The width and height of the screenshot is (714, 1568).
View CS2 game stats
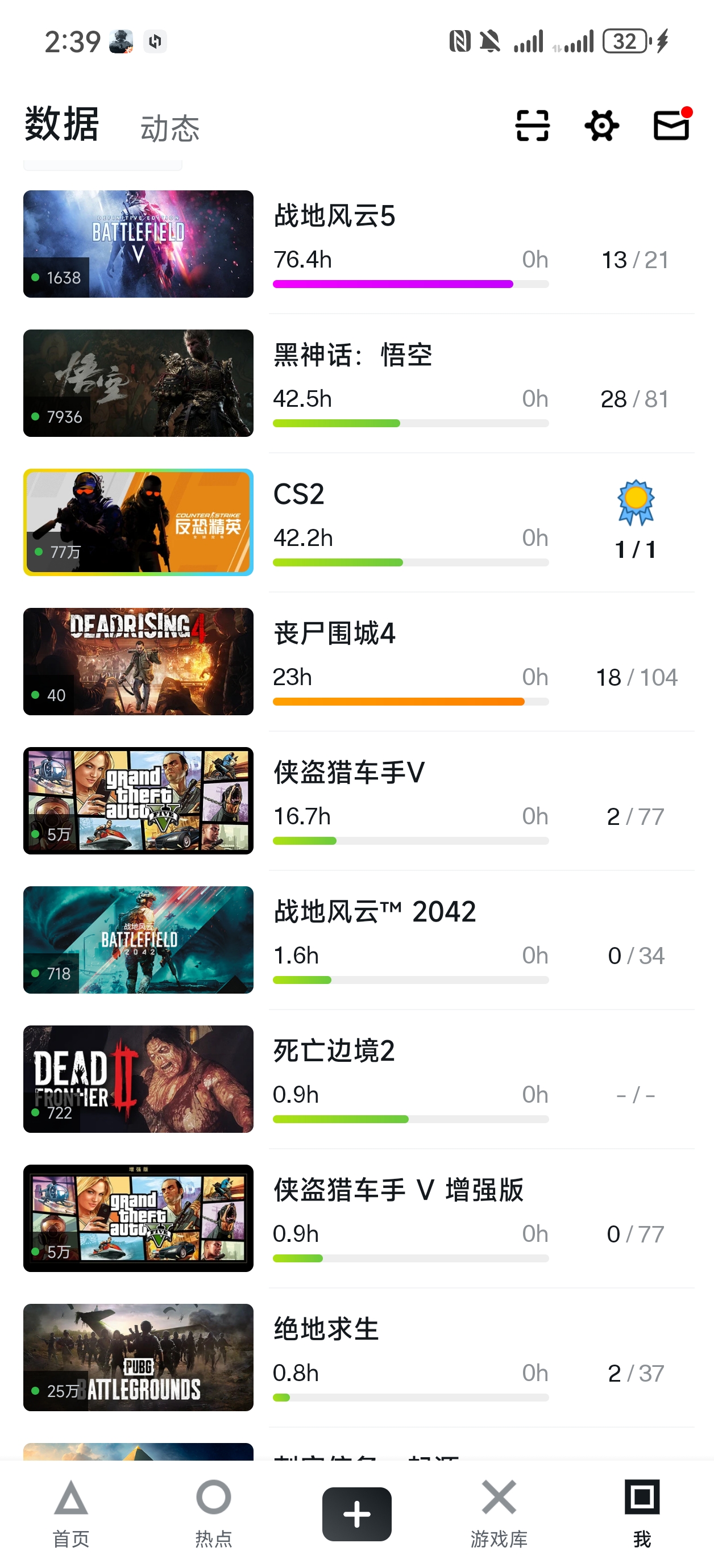point(358,522)
